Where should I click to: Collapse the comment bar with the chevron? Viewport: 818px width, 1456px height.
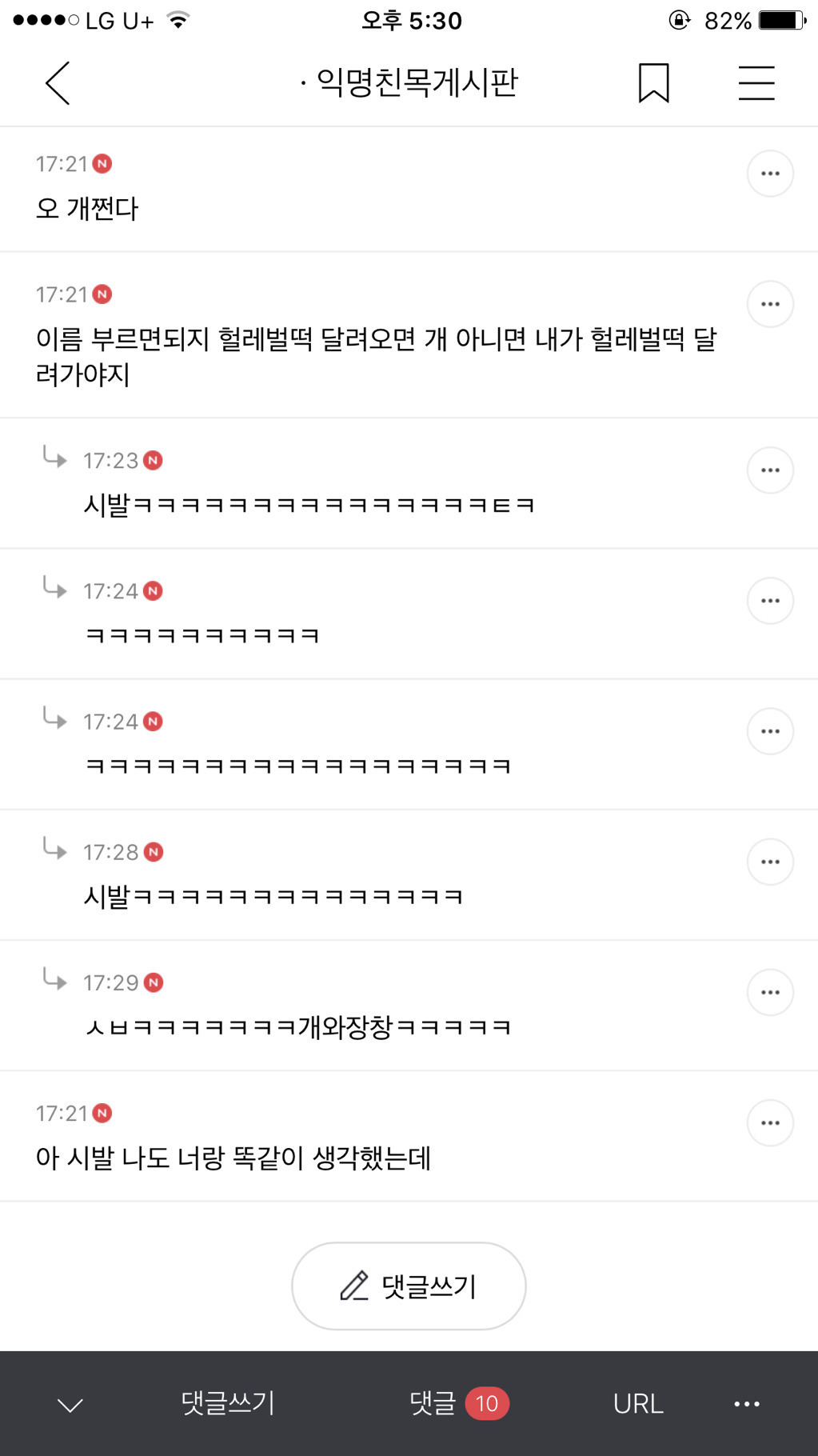(x=70, y=1403)
